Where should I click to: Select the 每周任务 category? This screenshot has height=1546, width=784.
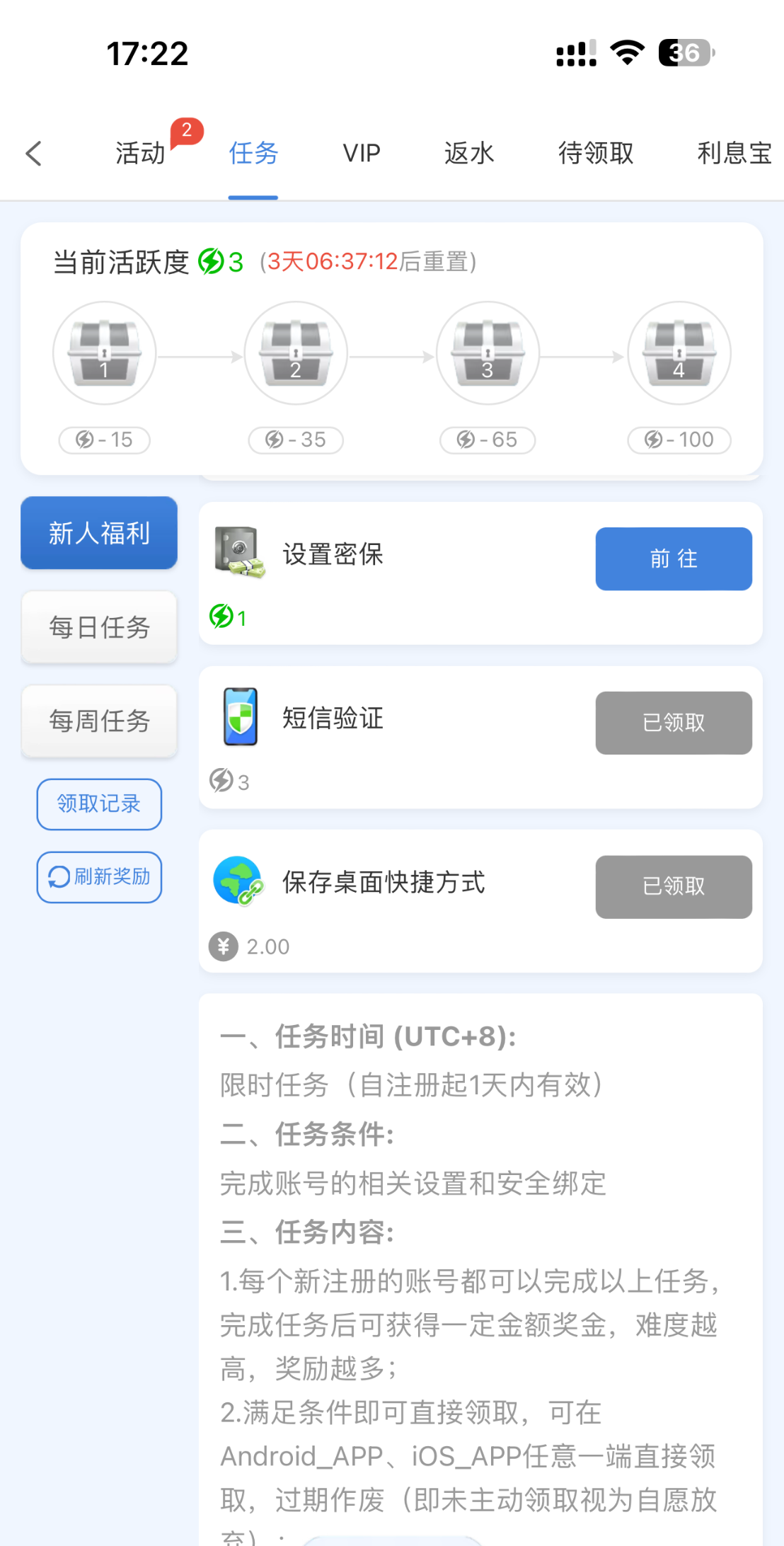point(99,721)
